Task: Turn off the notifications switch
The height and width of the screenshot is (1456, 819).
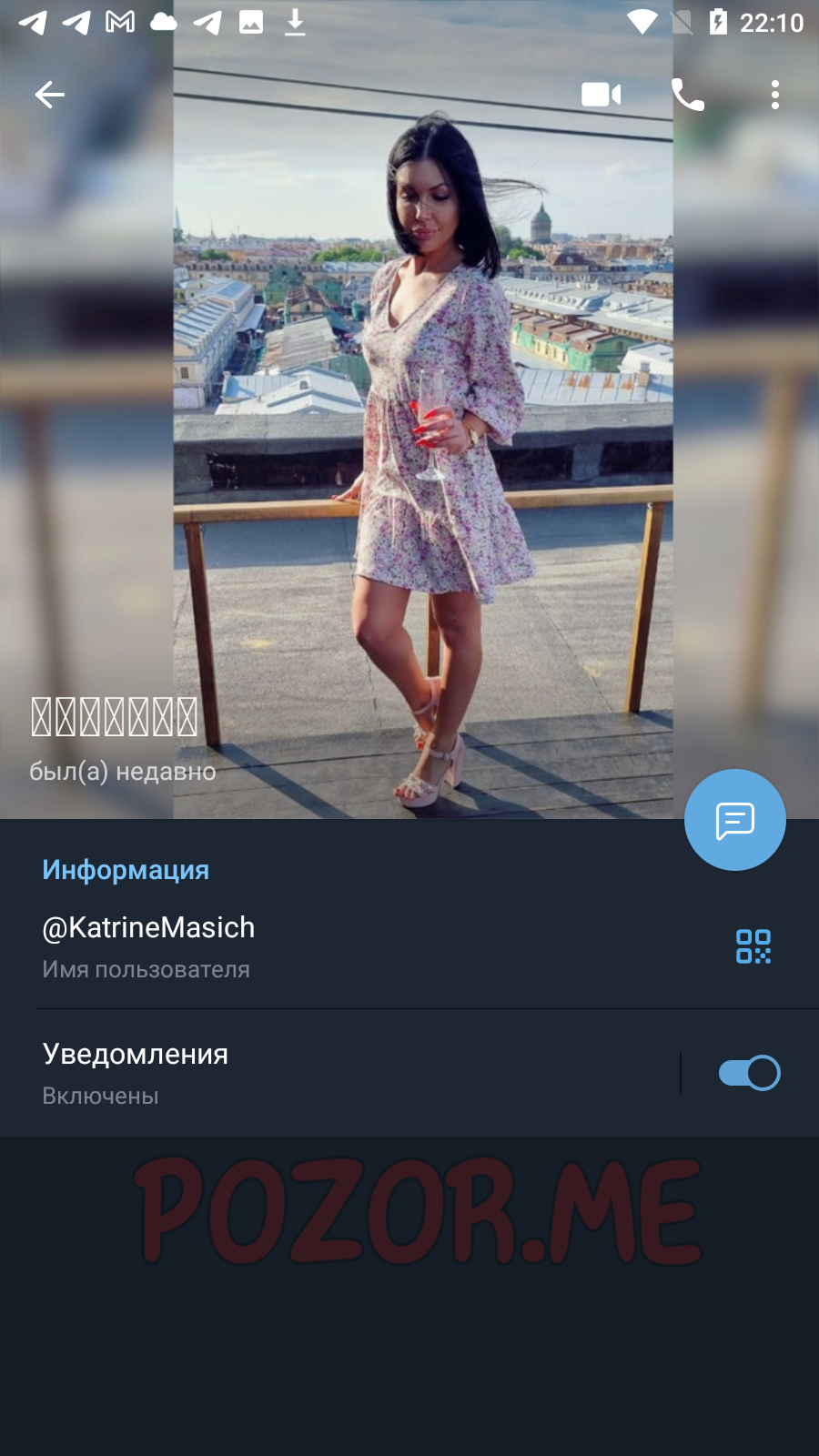Action: [x=749, y=1073]
